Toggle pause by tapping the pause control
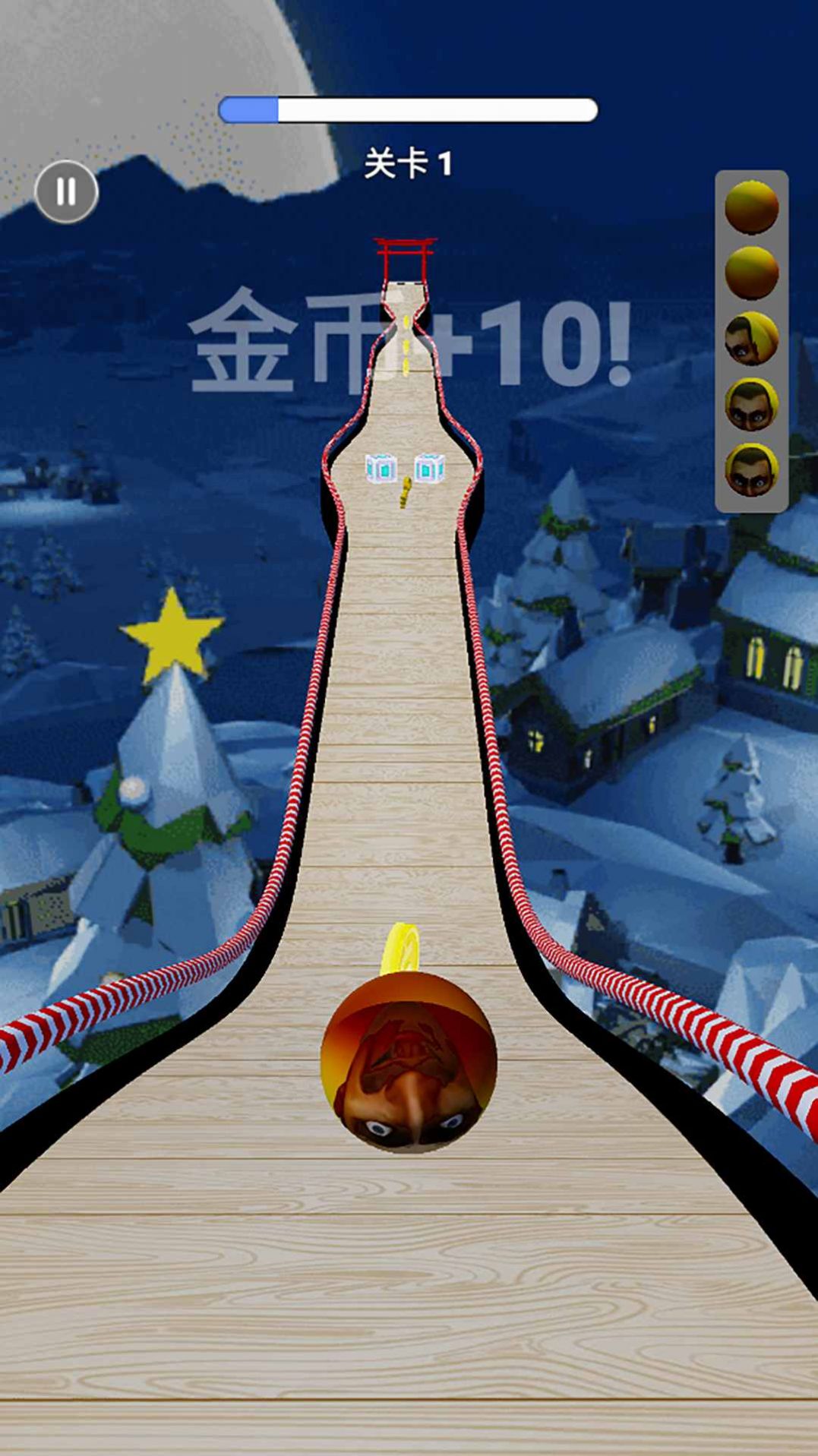 [67, 192]
